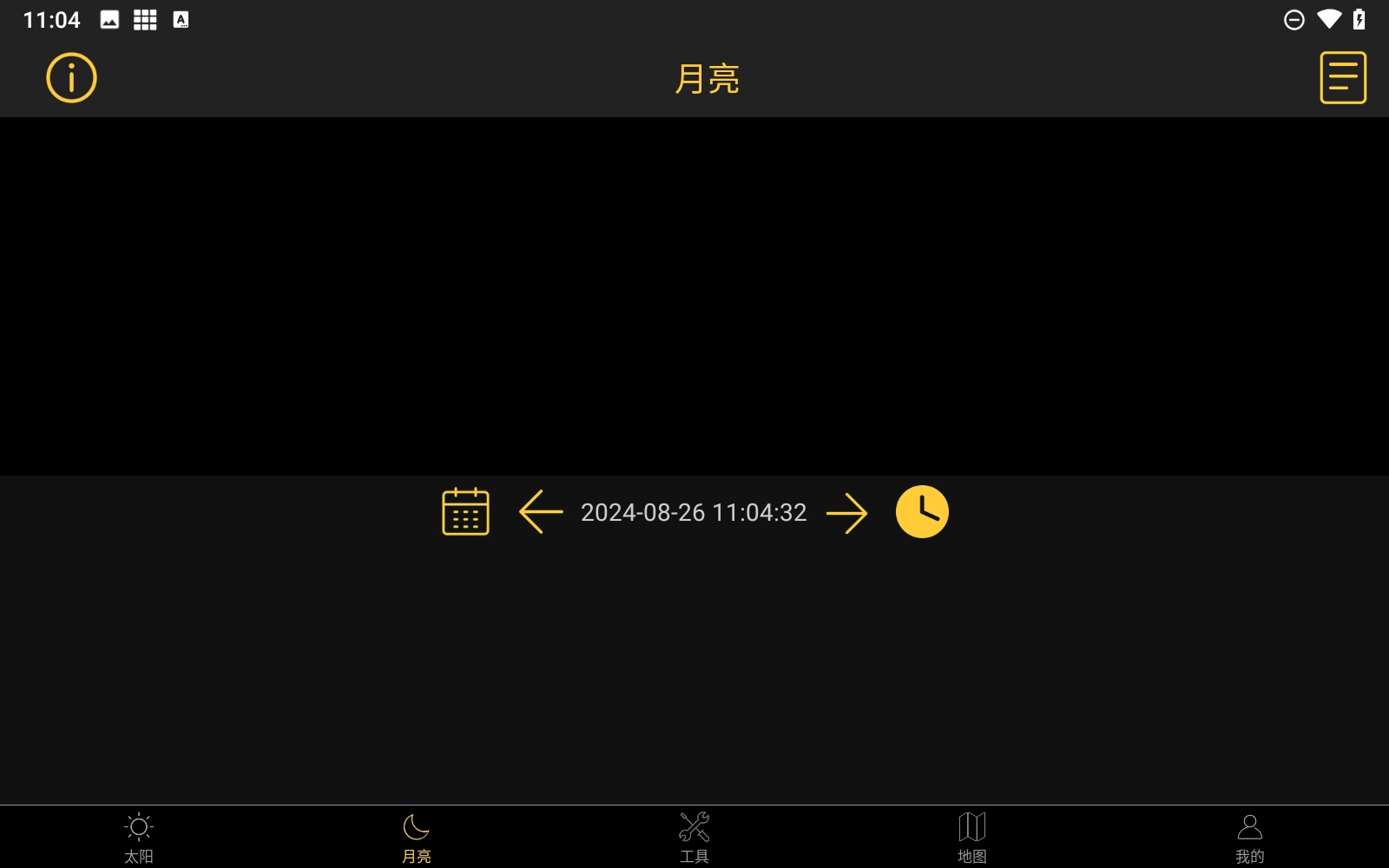This screenshot has width=1389, height=868.
Task: Open the calendar date picker
Action: (465, 512)
